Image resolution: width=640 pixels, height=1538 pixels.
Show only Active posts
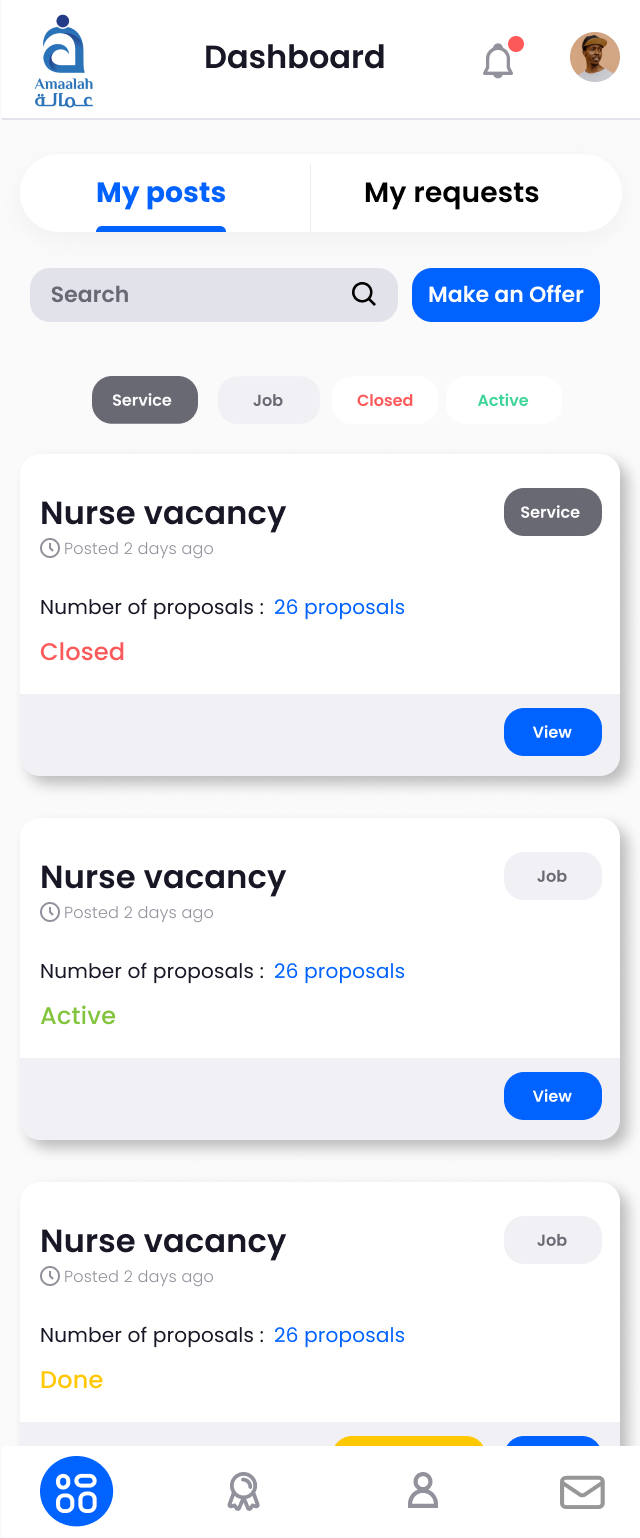tap(503, 400)
